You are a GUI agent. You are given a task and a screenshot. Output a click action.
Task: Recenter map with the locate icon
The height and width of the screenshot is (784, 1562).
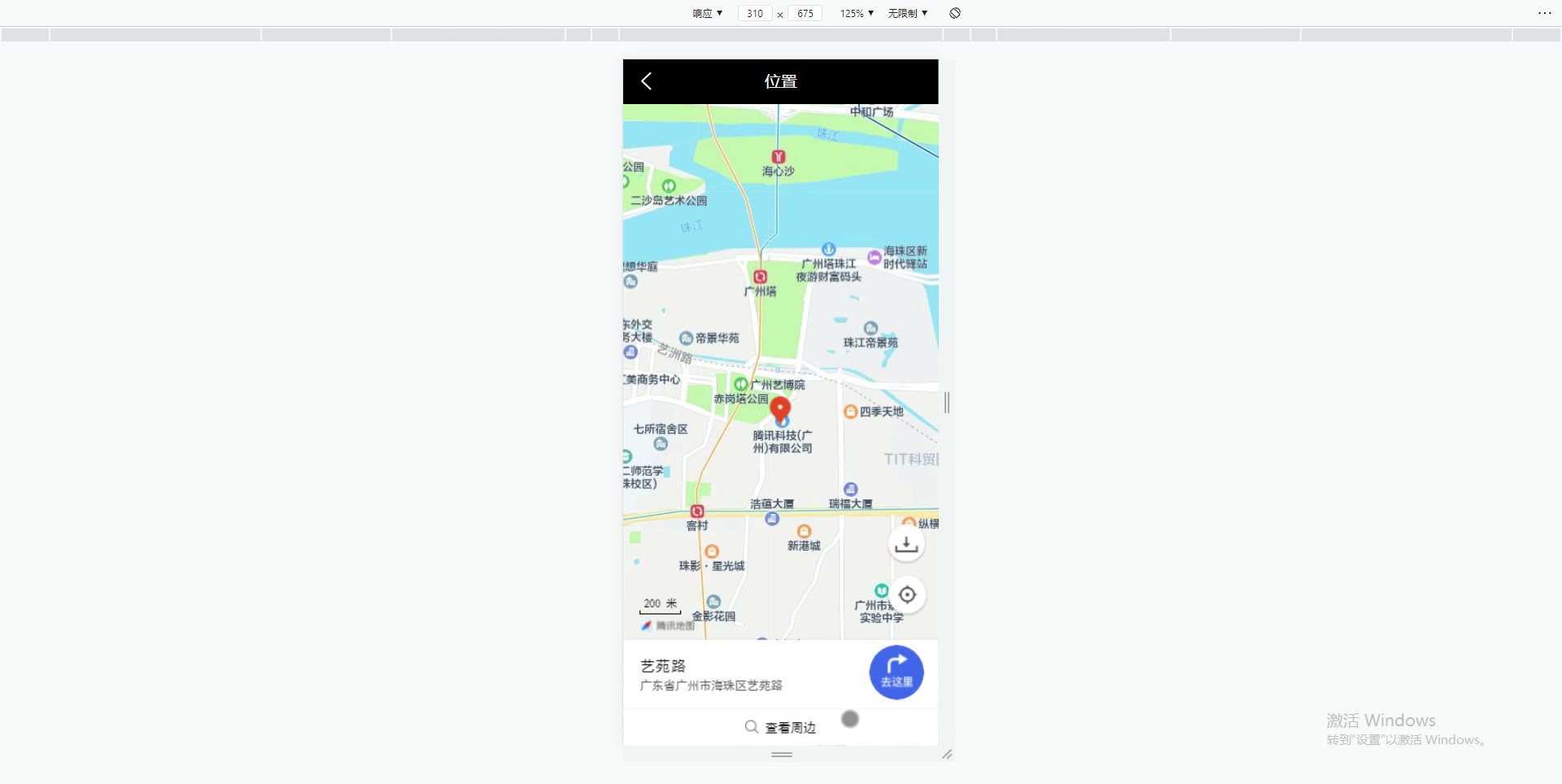(907, 595)
